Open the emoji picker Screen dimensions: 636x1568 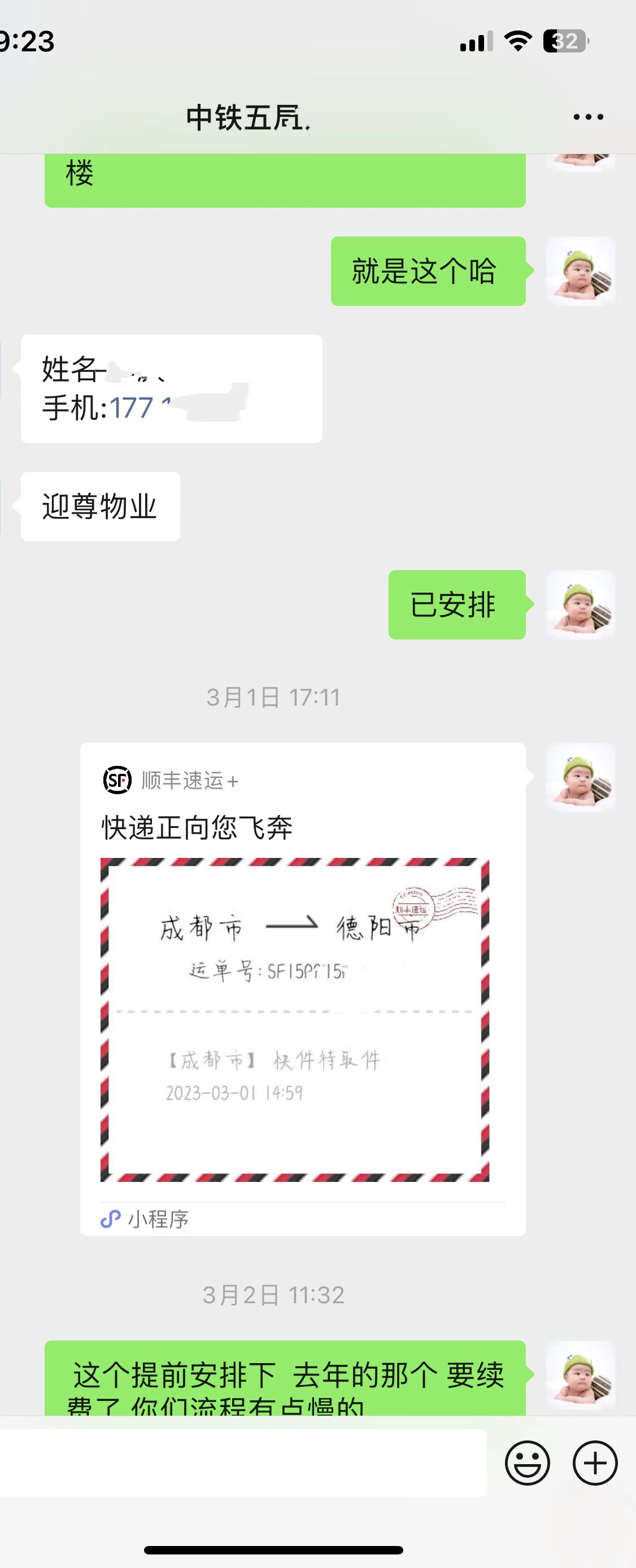(528, 1462)
